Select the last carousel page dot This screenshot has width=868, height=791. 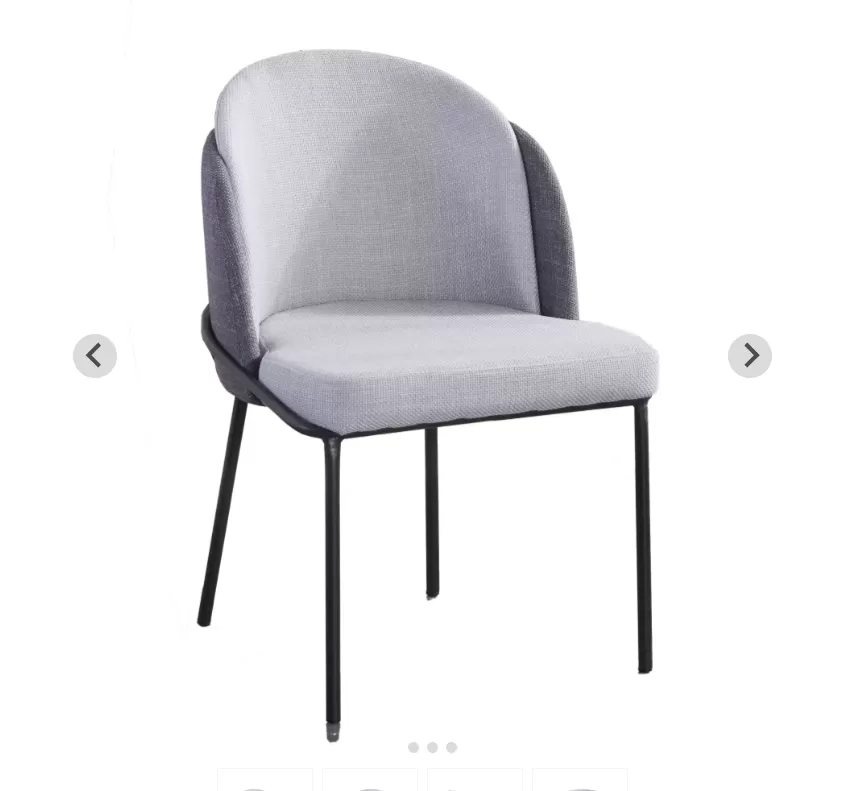coord(452,747)
